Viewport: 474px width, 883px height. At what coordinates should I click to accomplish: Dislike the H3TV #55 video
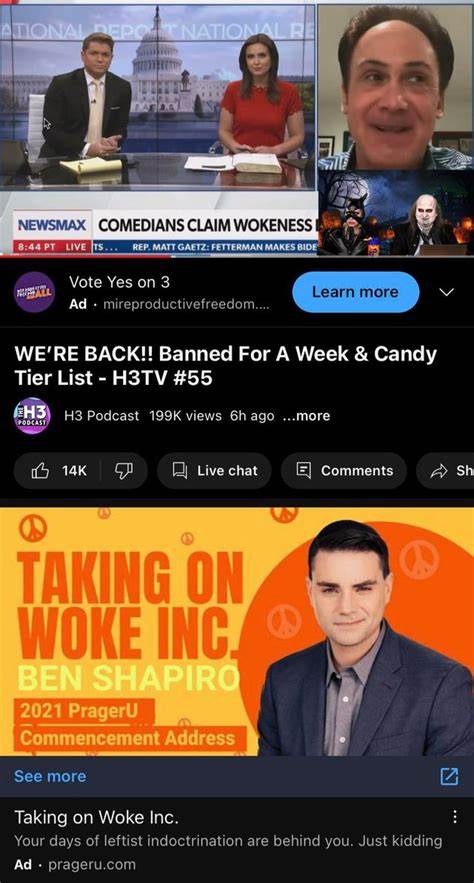[x=124, y=471]
